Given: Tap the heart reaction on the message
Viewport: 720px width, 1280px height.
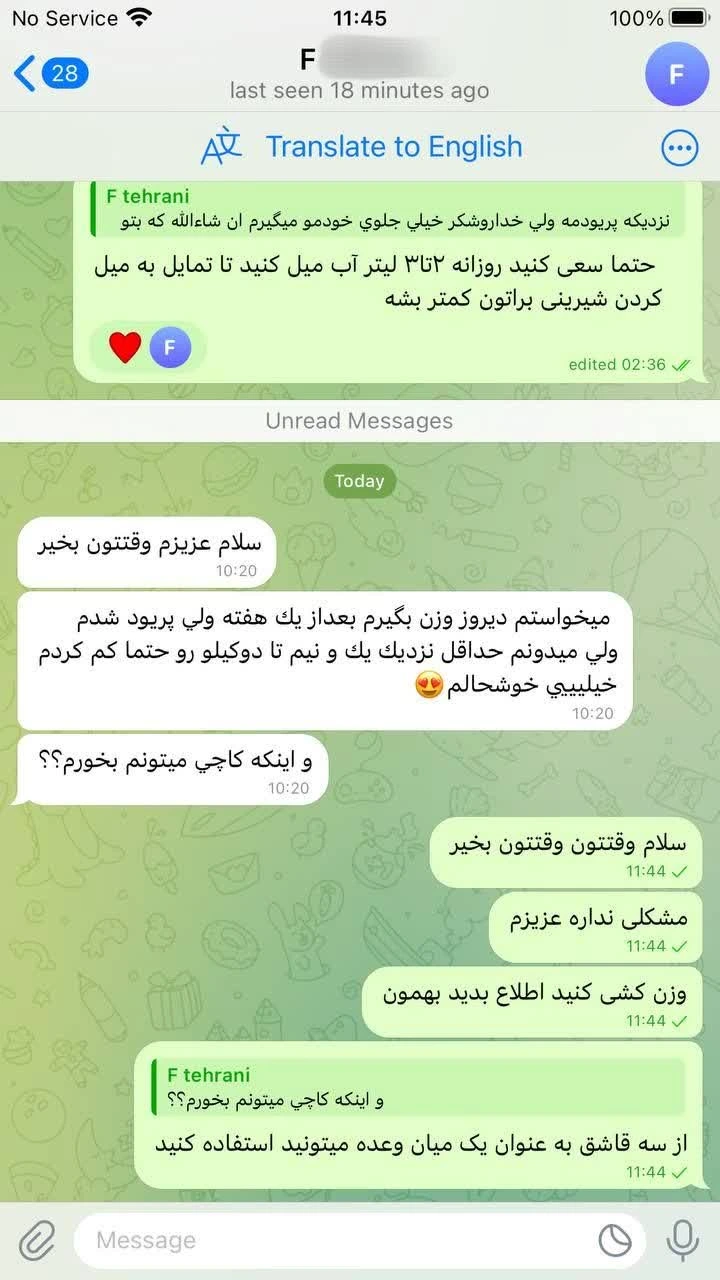Looking at the screenshot, I should [x=125, y=347].
